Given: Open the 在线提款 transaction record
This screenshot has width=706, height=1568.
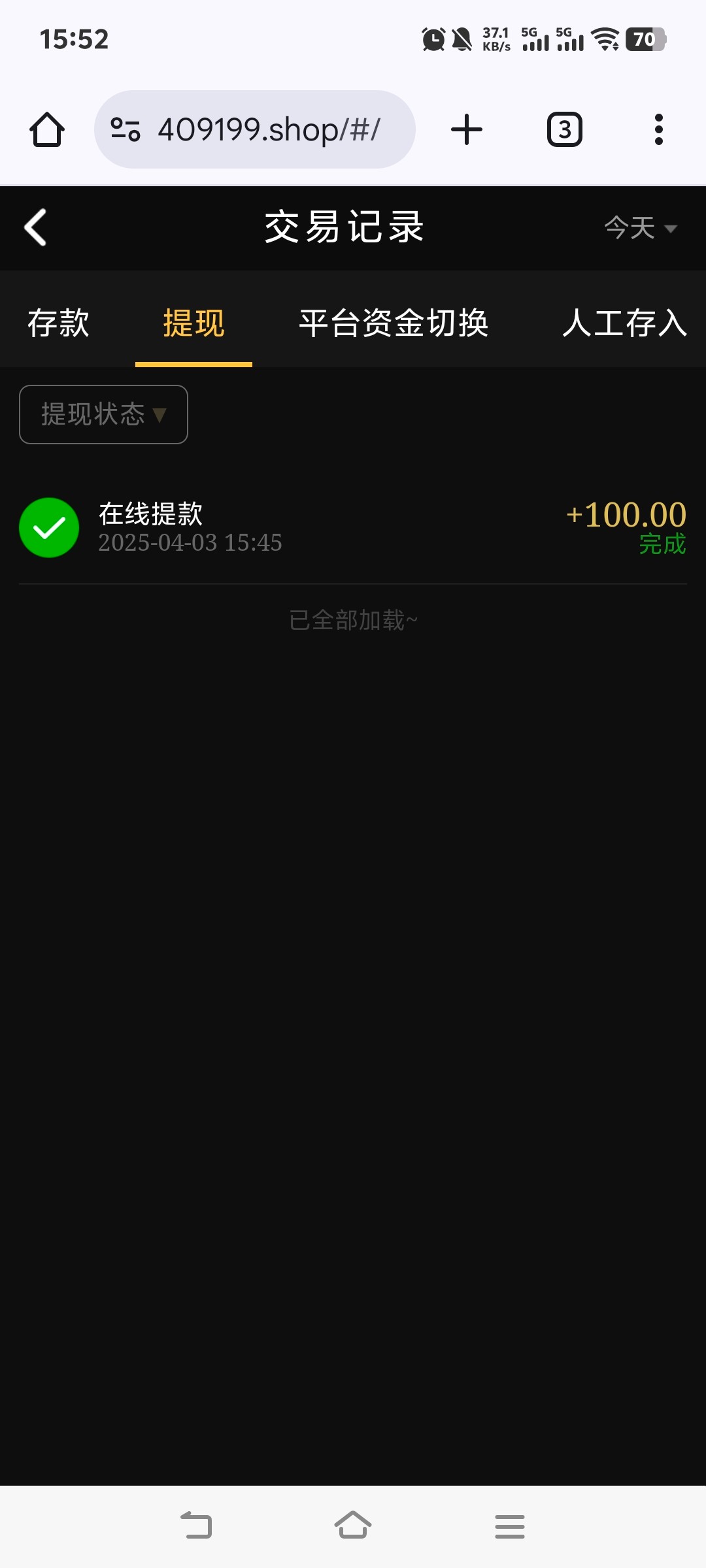Looking at the screenshot, I should (x=353, y=528).
